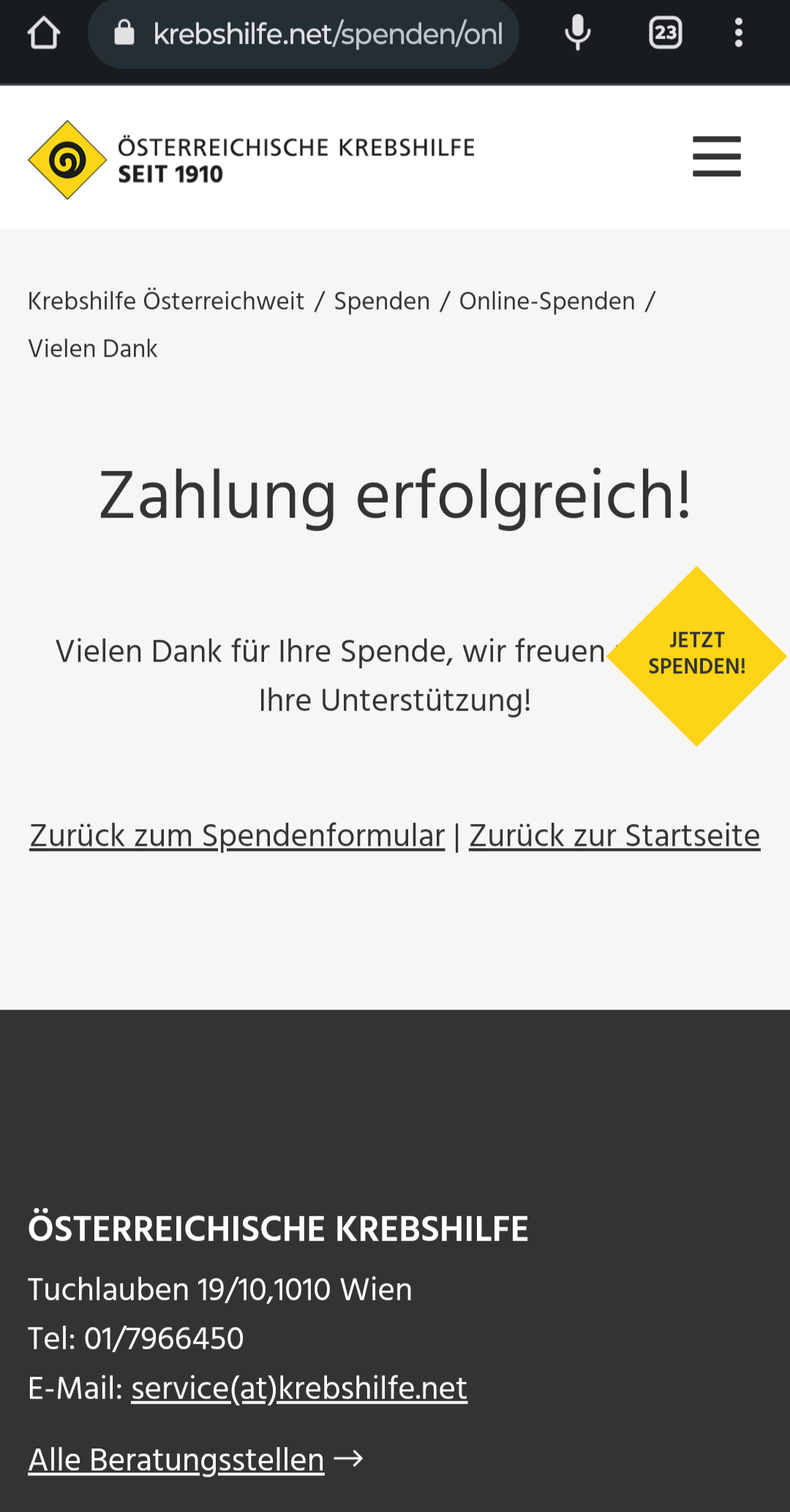Go to the browser home page

point(43,34)
